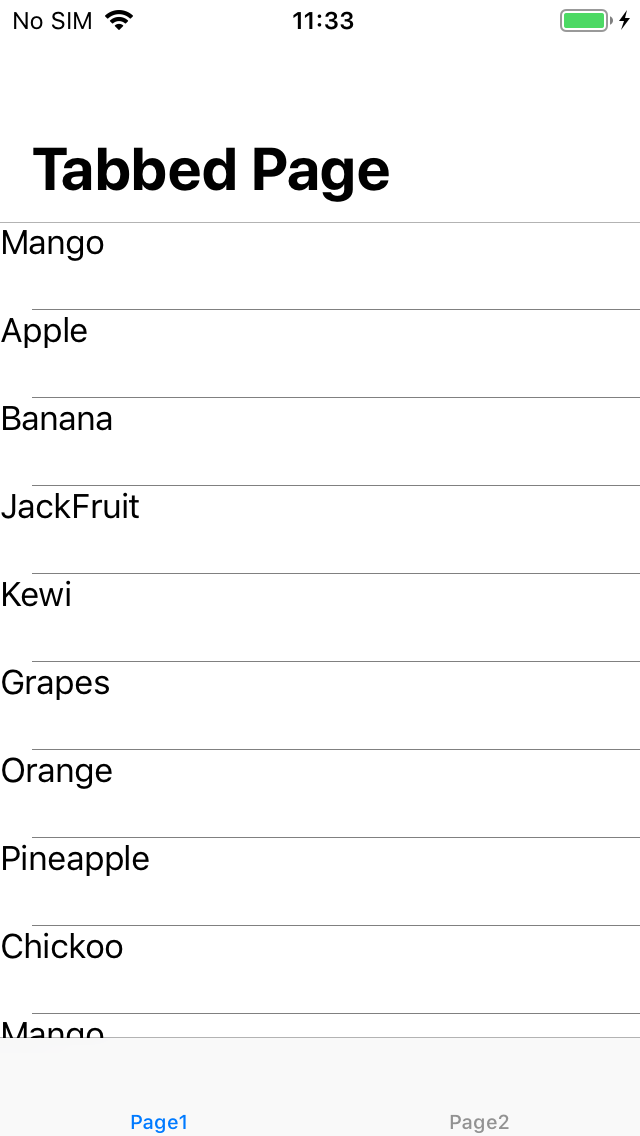Select the Pineapple row
Viewport: 640px width, 1136px height.
320,881
